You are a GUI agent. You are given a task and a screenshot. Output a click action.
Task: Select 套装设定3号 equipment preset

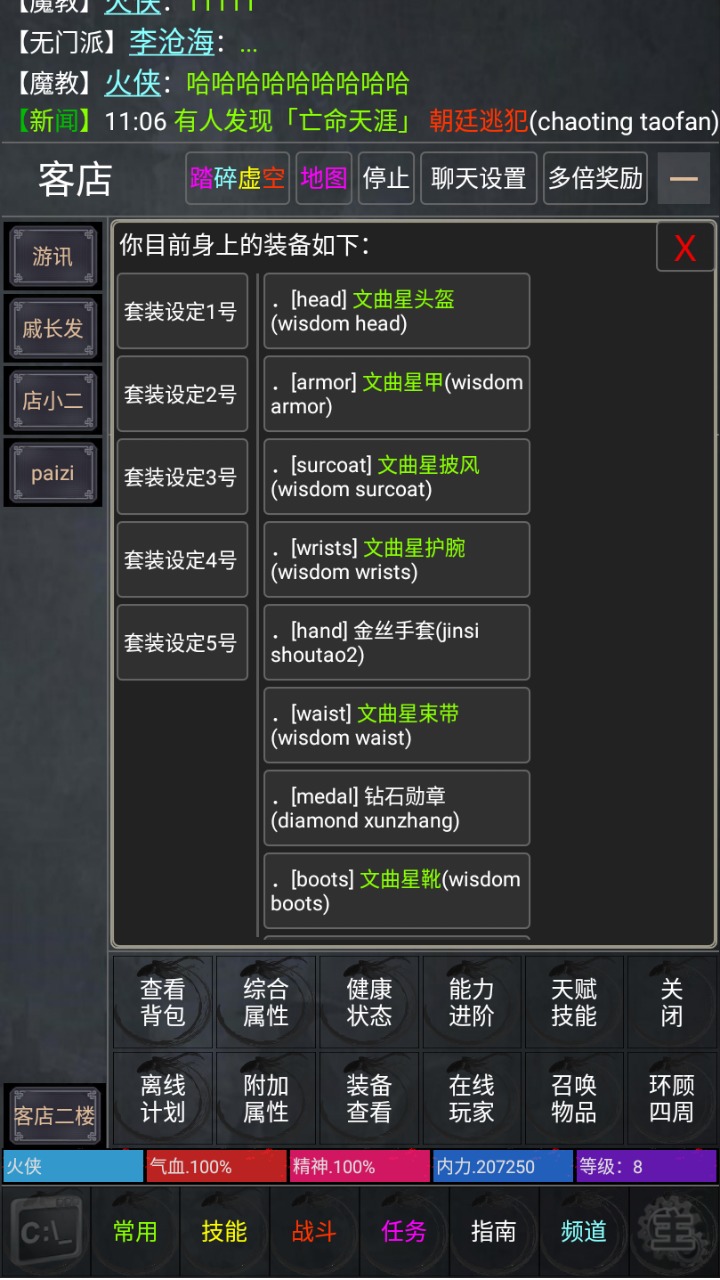181,477
